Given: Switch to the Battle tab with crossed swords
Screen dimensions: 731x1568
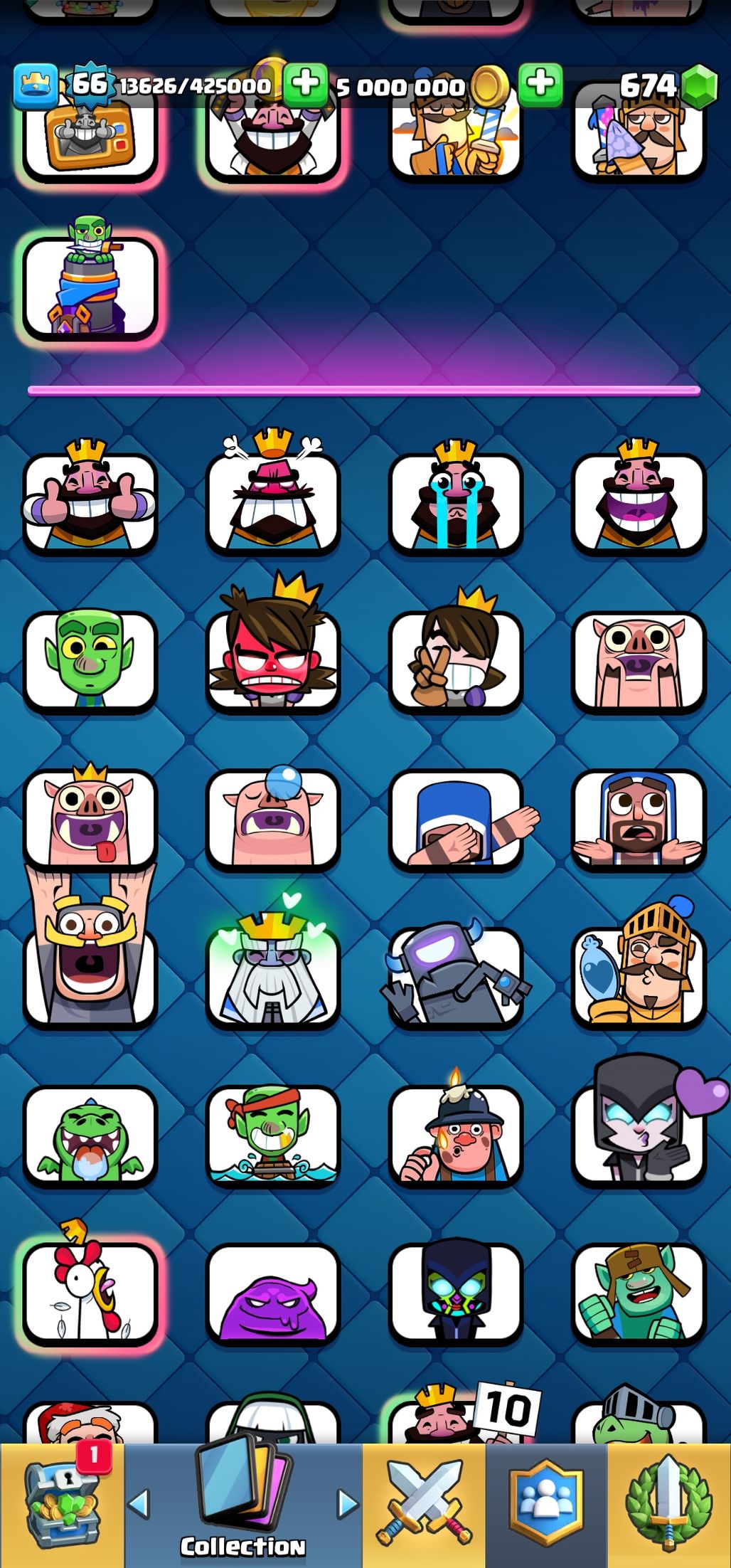Looking at the screenshot, I should [425, 1505].
